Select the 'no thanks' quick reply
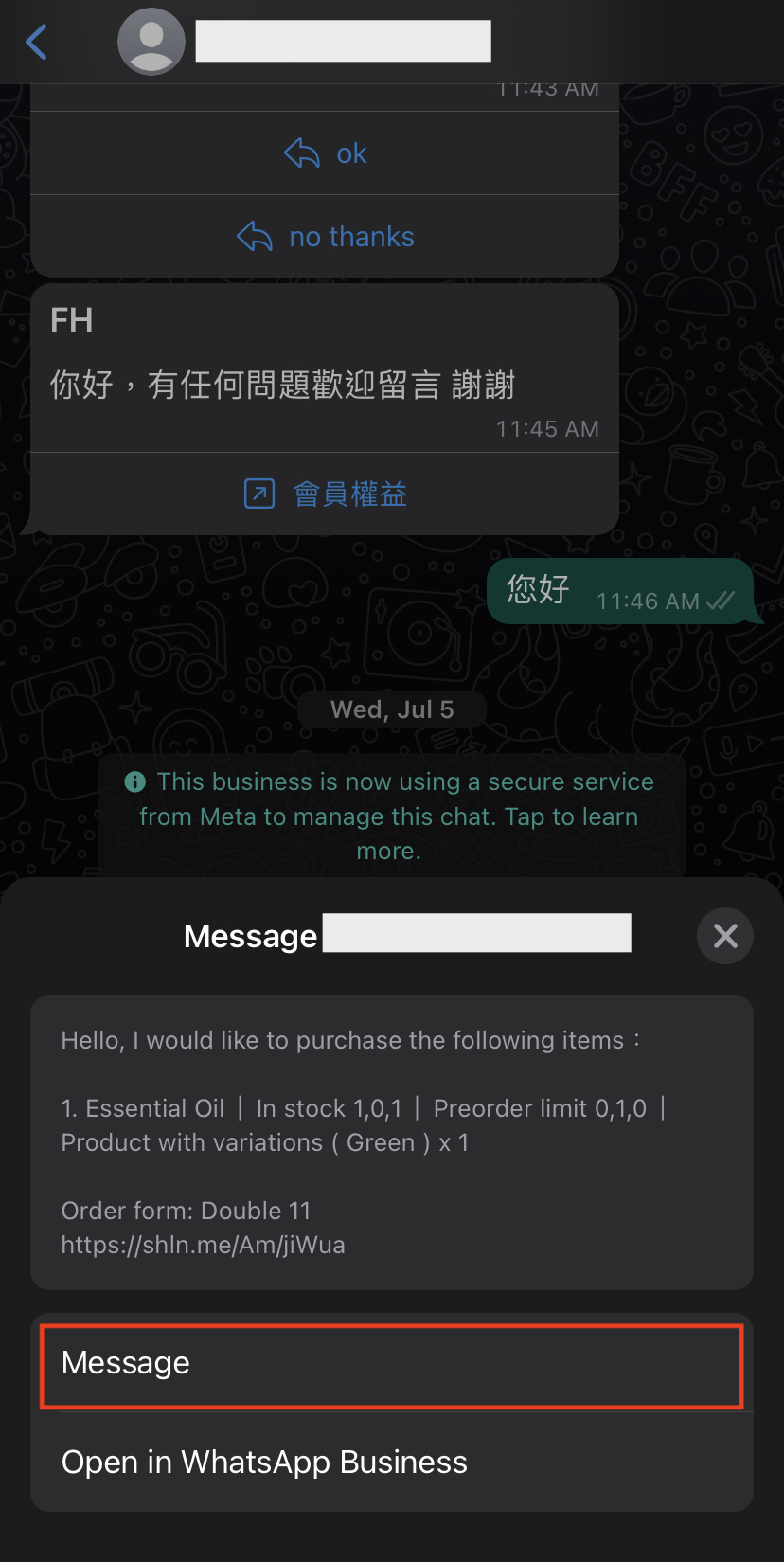784x1562 pixels. click(351, 236)
